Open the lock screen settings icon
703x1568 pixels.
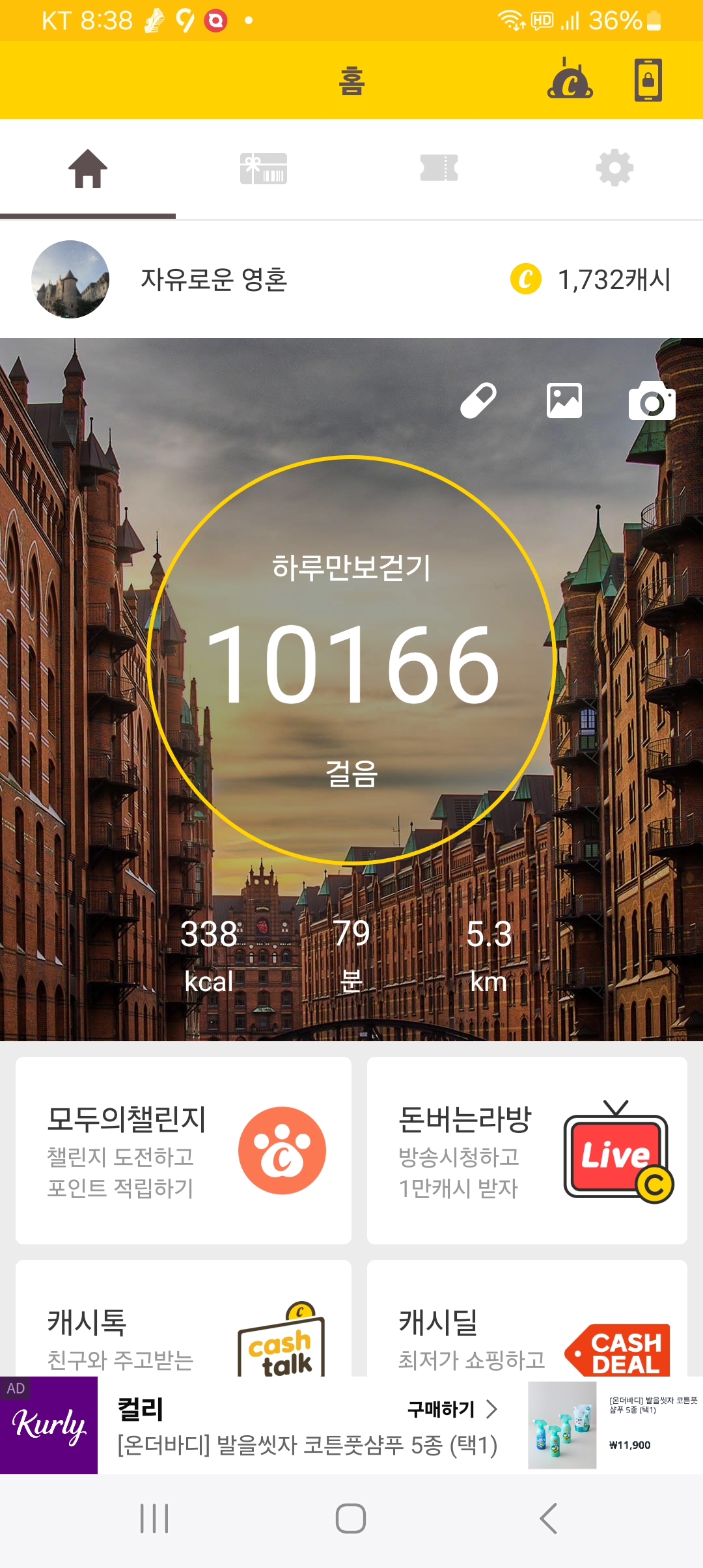click(648, 80)
